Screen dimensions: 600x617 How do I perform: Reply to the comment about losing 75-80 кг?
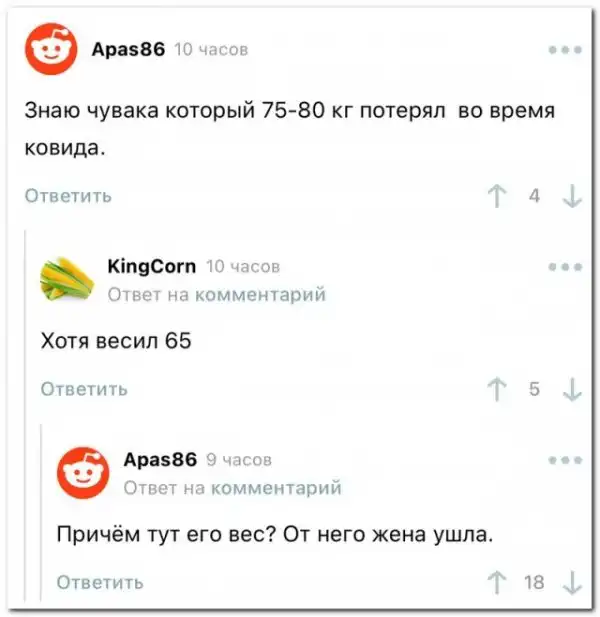68,196
